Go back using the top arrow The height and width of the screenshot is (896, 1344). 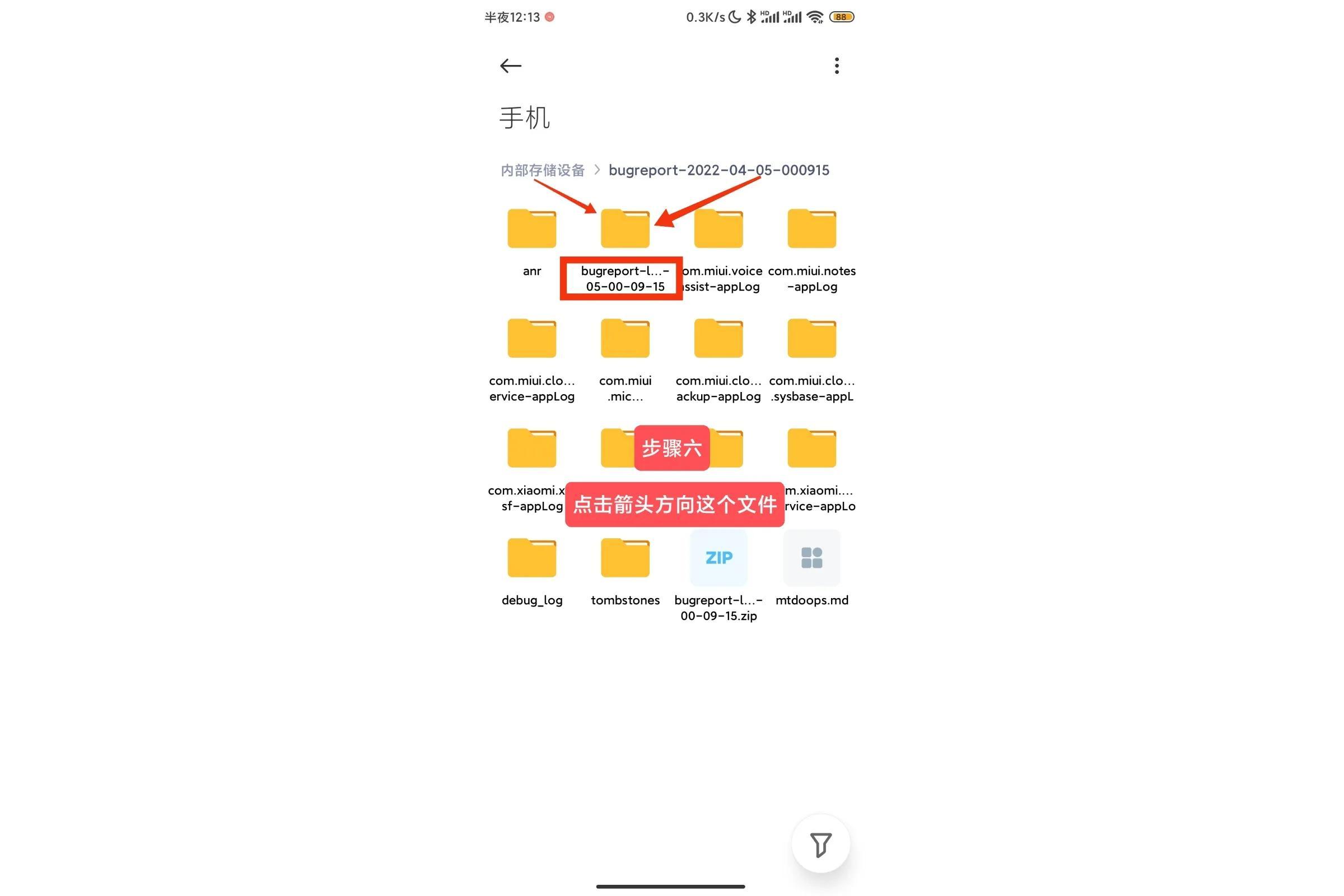510,66
